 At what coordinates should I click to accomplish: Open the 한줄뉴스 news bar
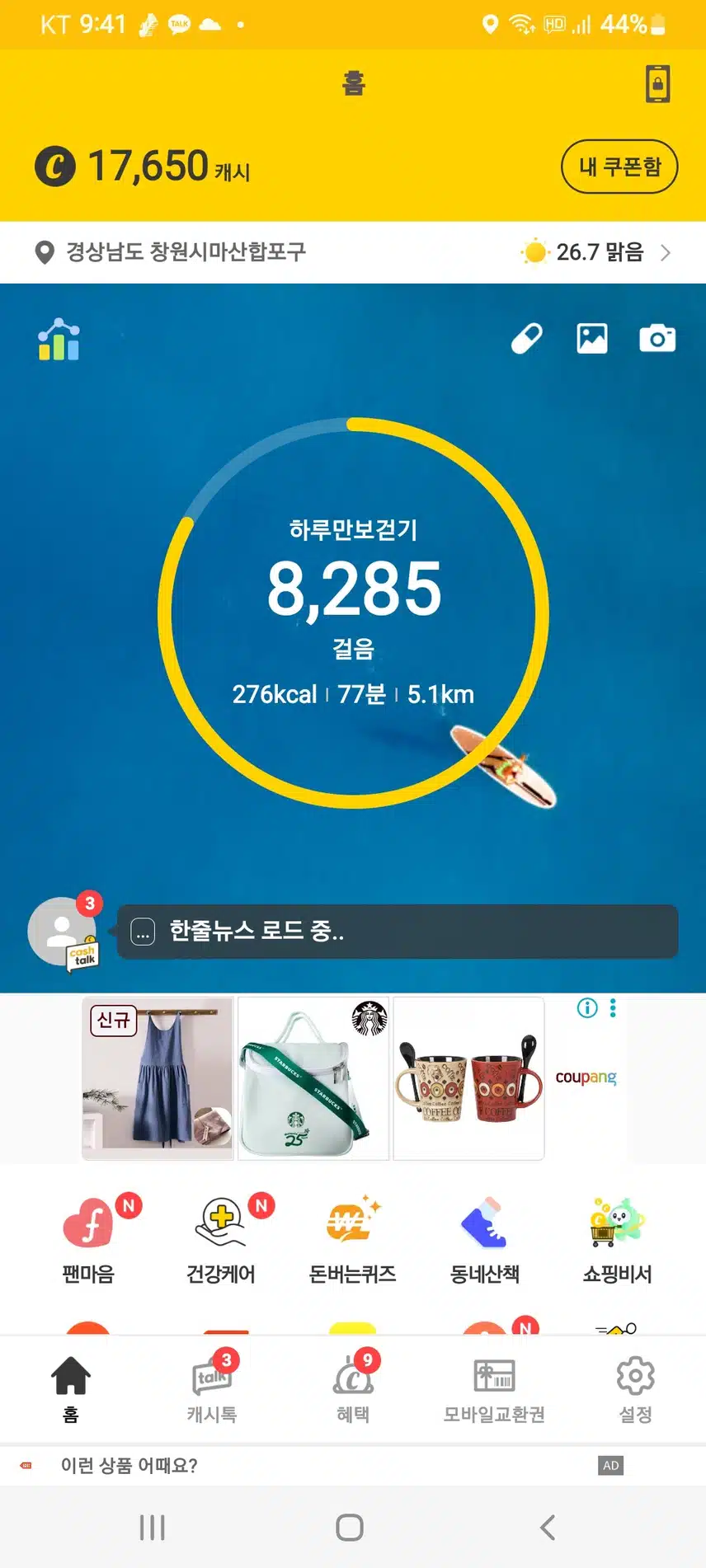coord(398,932)
